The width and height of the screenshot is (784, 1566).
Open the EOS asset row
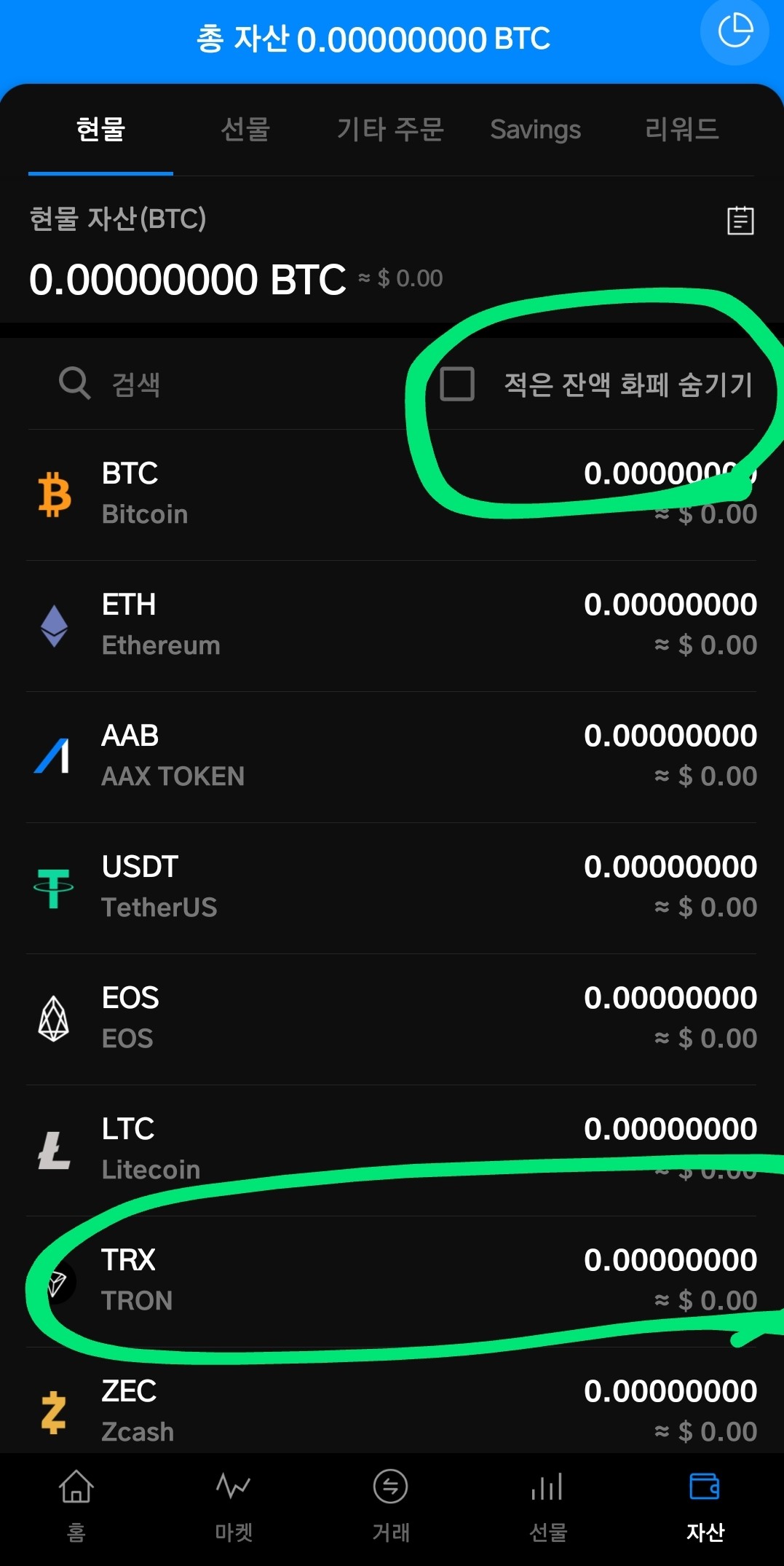click(x=392, y=1018)
